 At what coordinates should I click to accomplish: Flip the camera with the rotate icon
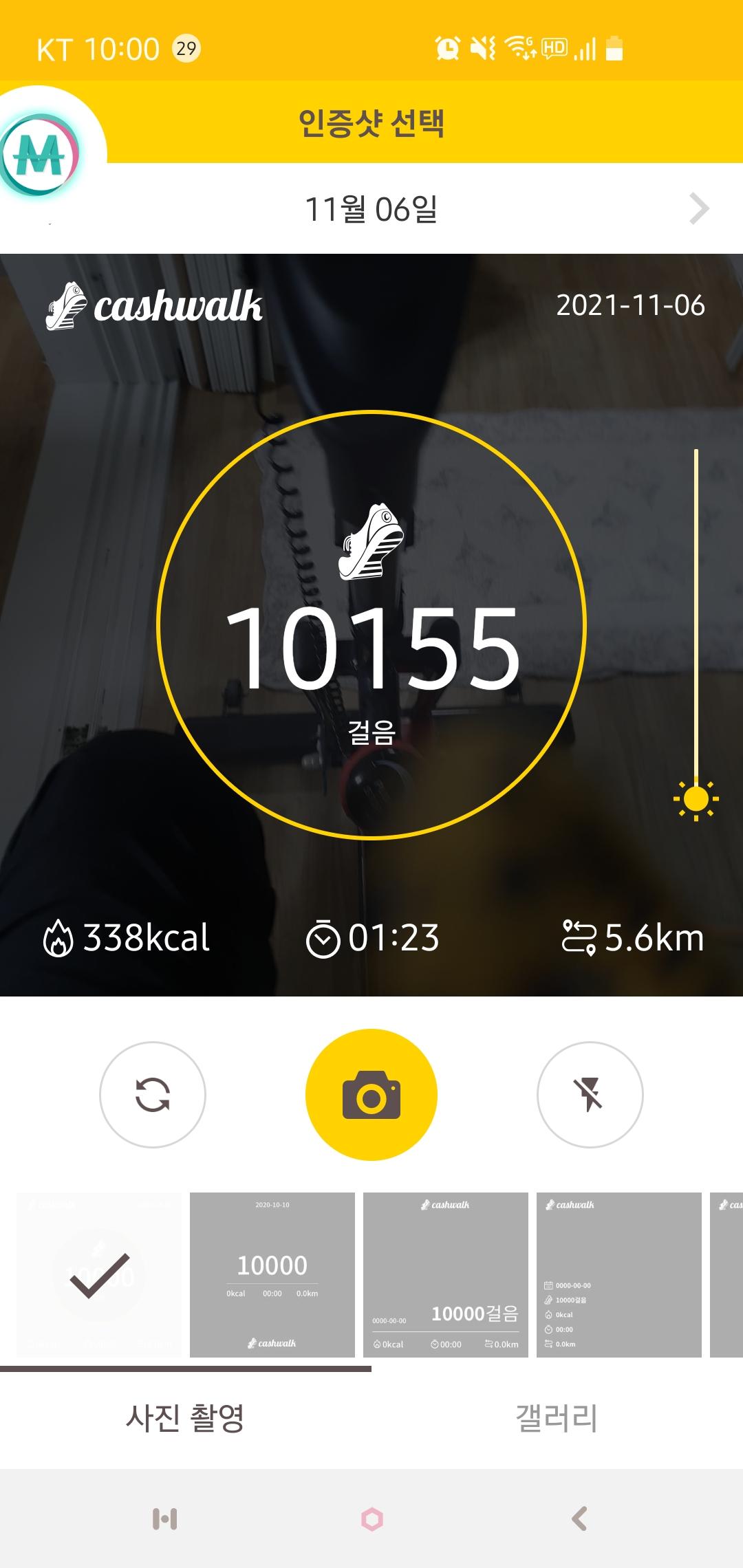click(x=153, y=1094)
